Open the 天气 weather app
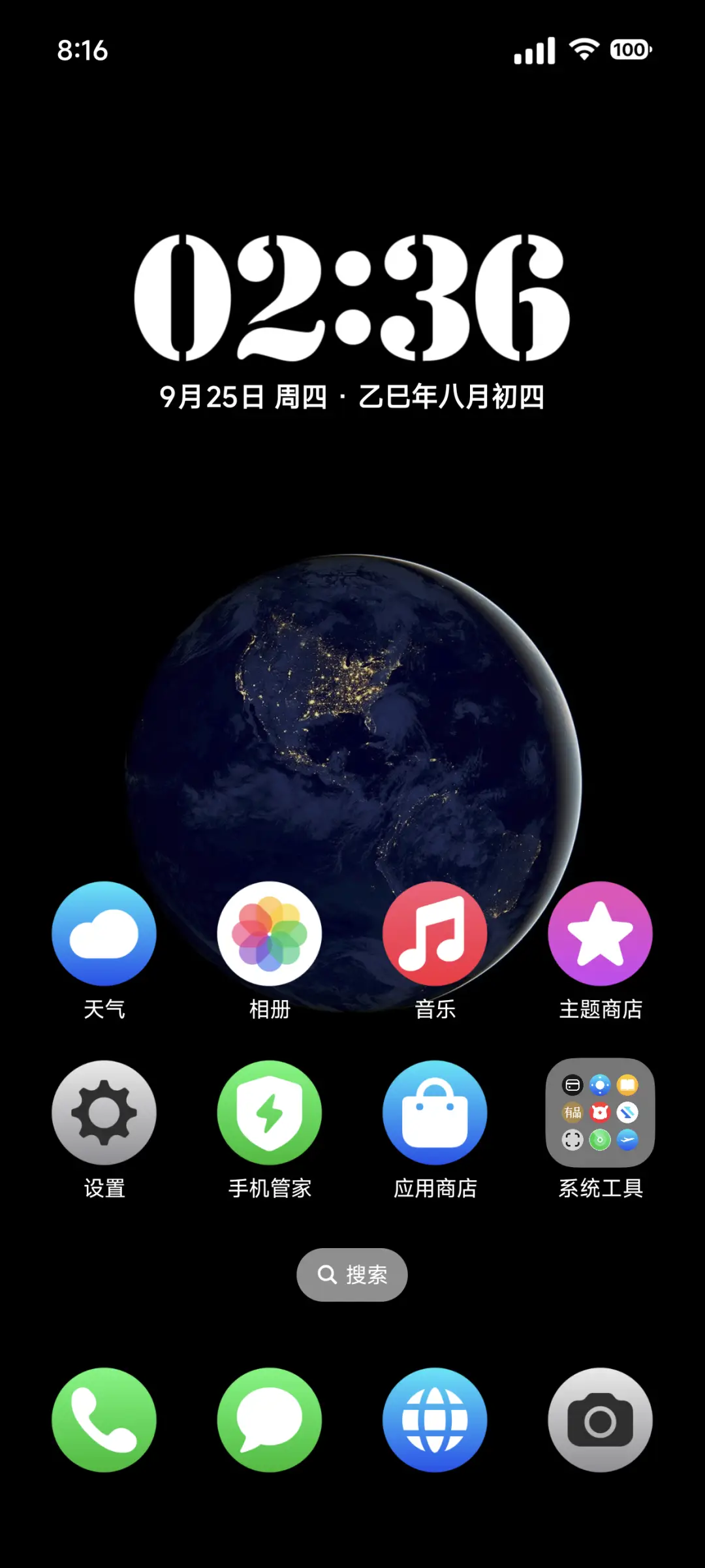This screenshot has width=705, height=1568. [103, 935]
